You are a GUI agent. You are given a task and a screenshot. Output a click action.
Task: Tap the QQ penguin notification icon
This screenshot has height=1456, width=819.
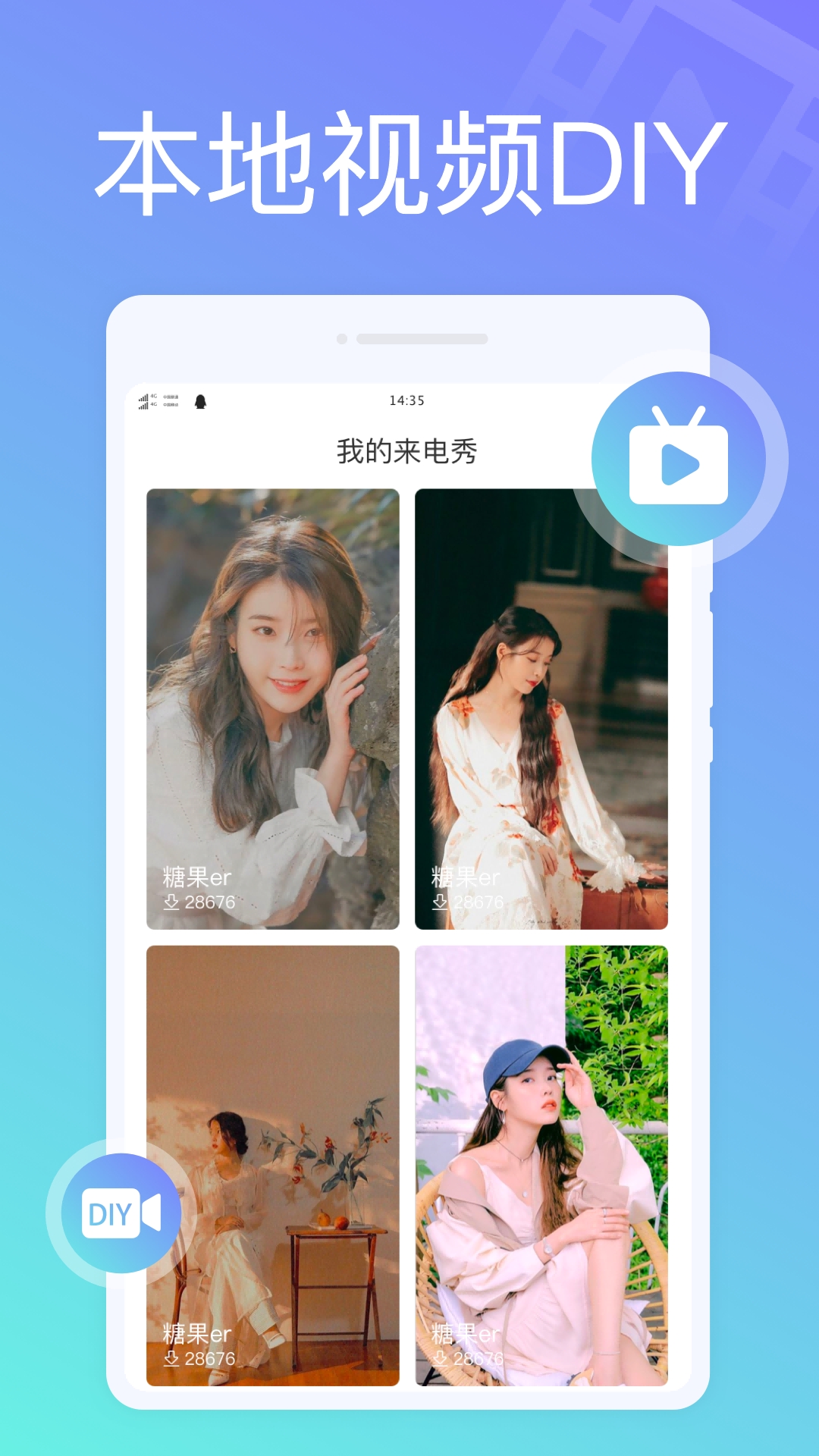(x=201, y=403)
